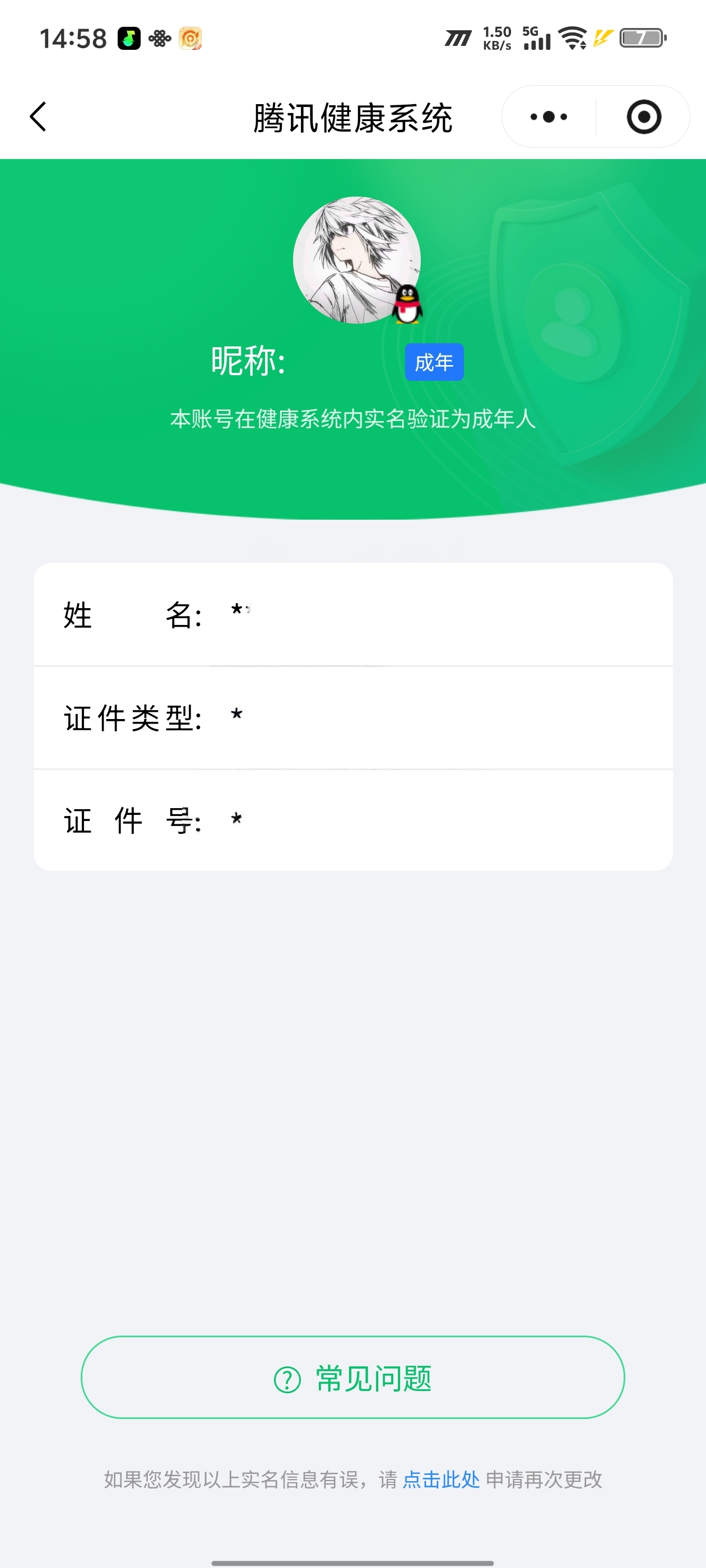Select the 姓名 name field row
The height and width of the screenshot is (1568, 706).
(x=354, y=615)
